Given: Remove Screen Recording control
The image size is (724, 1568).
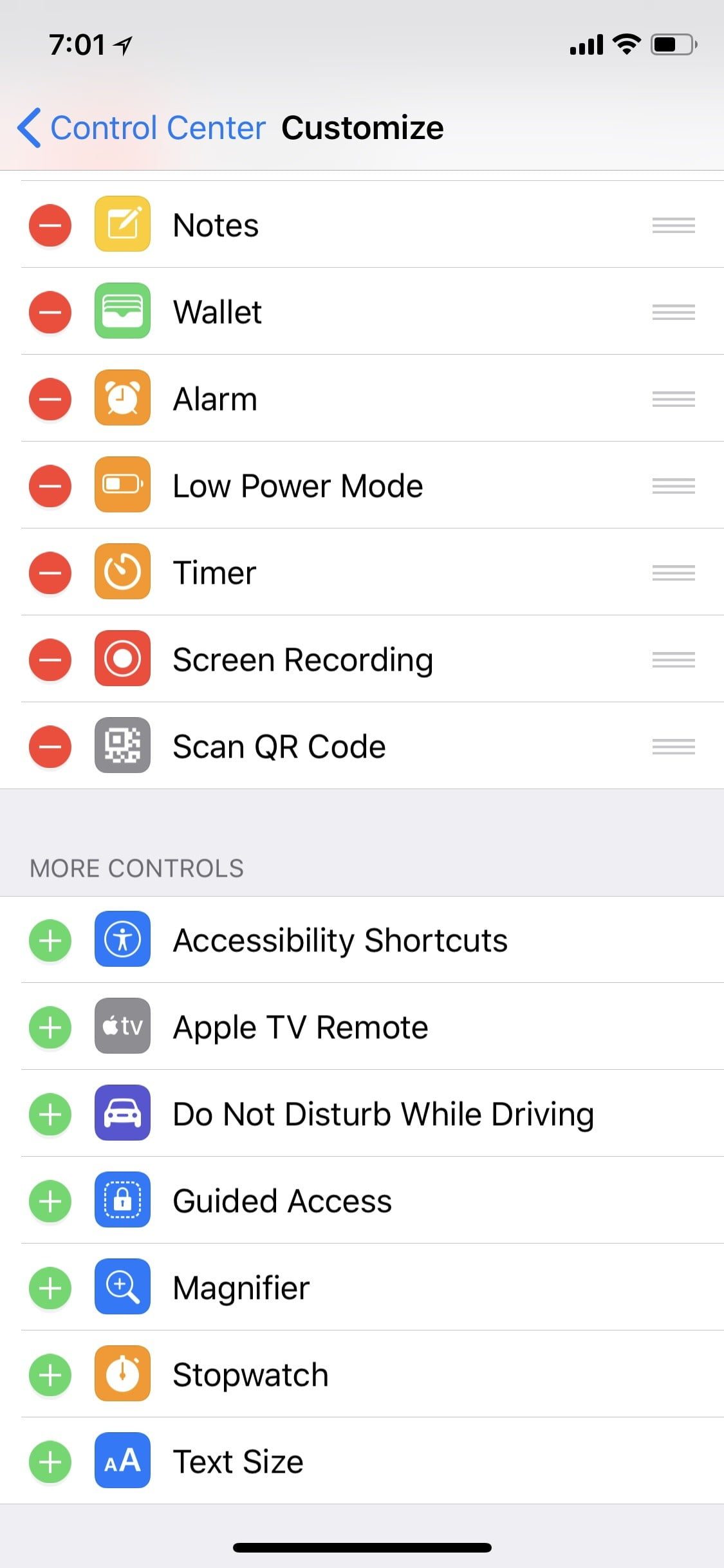Looking at the screenshot, I should pos(50,660).
